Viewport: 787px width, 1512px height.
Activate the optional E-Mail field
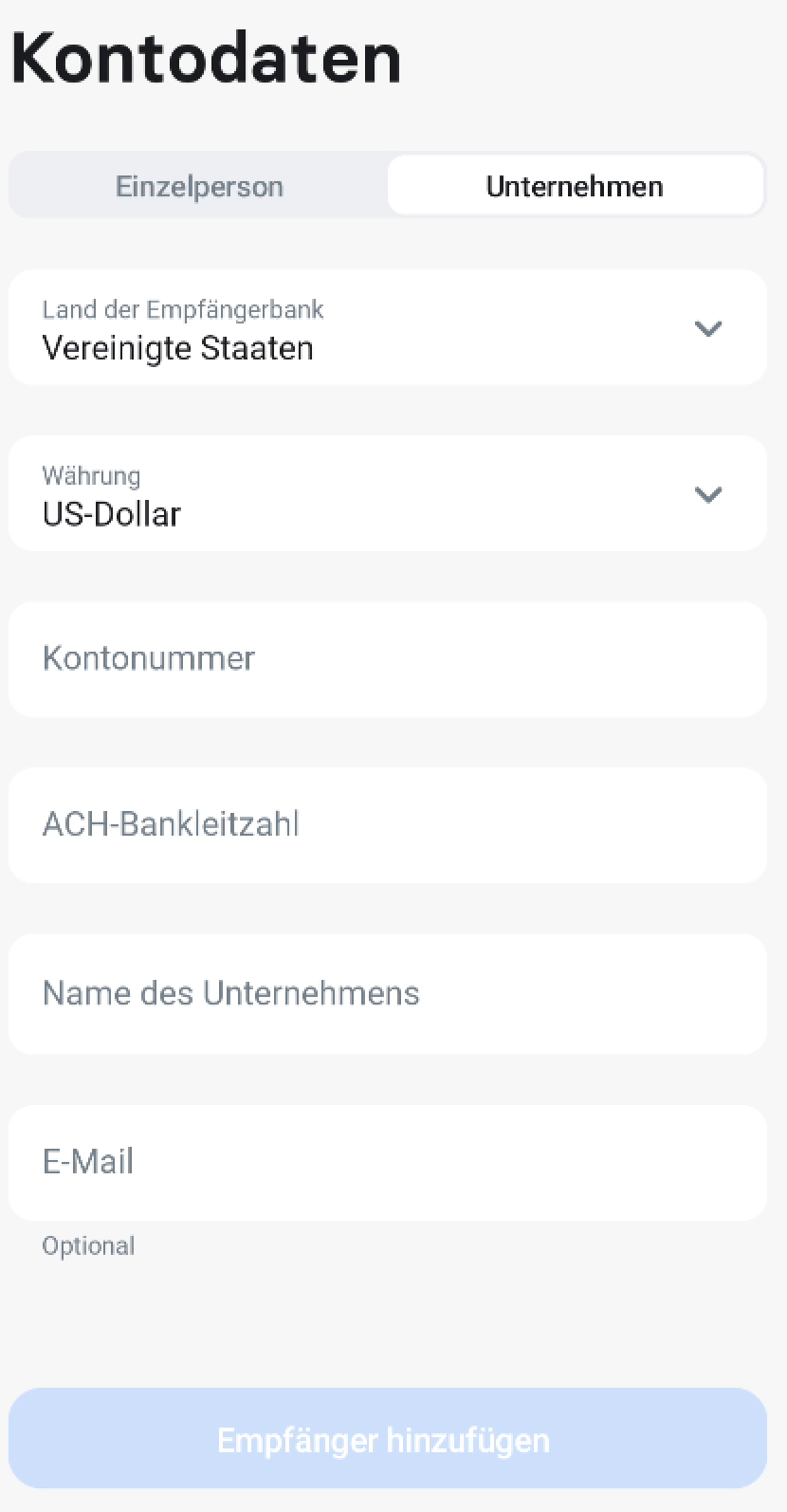click(x=387, y=1163)
